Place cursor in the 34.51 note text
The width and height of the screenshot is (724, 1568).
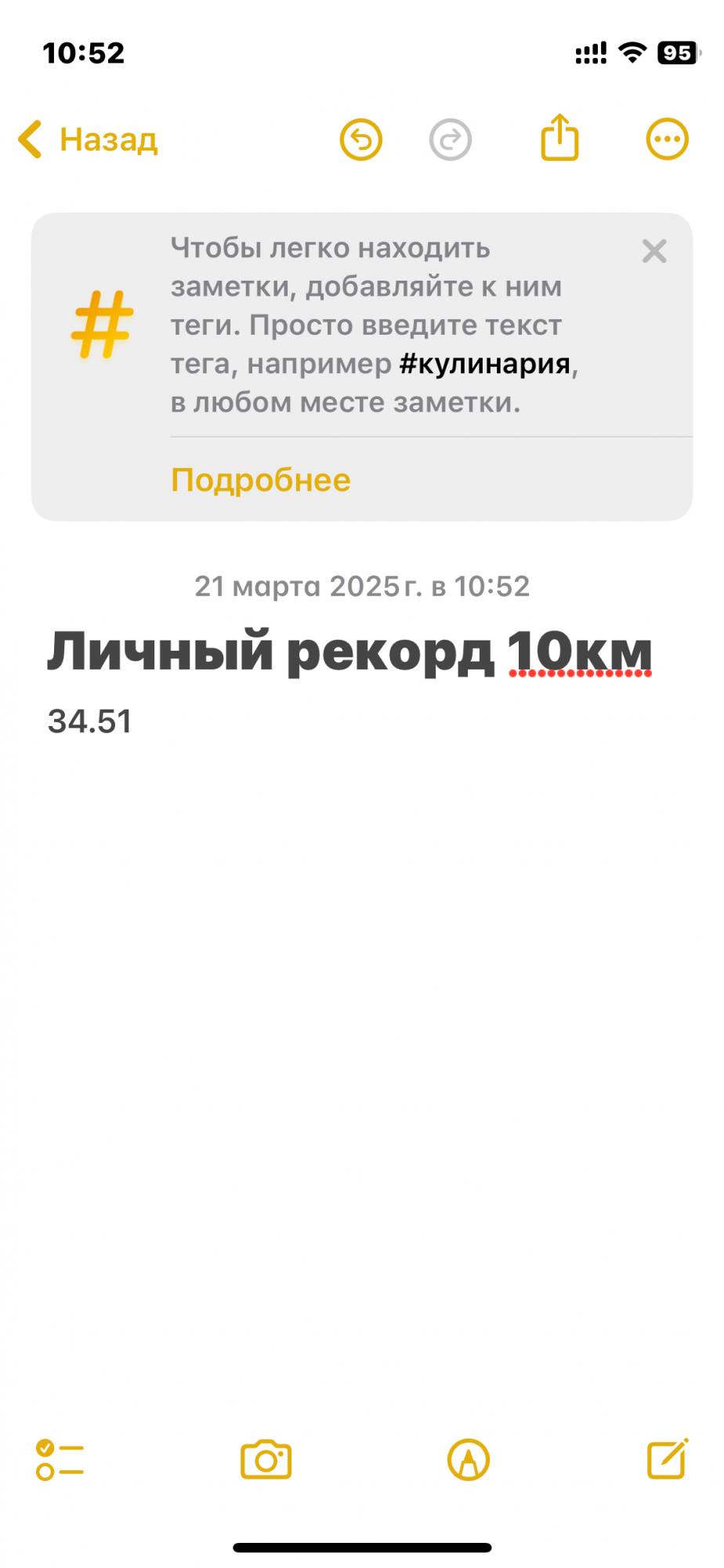pyautogui.click(x=90, y=721)
